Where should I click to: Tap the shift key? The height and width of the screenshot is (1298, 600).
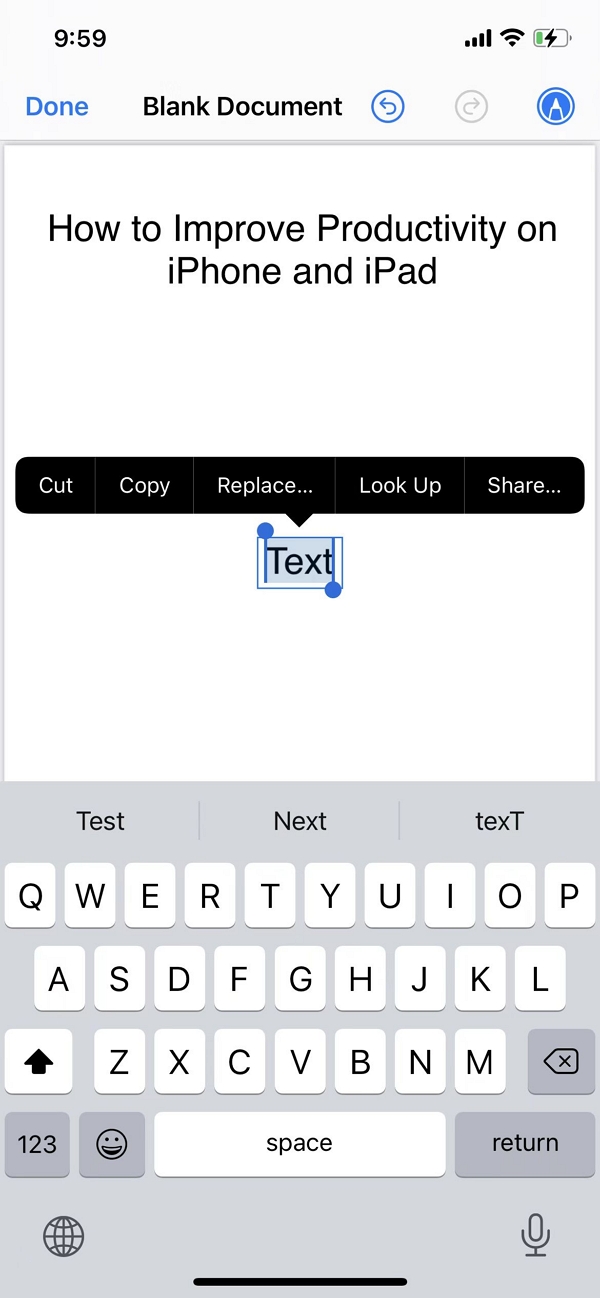pos(38,1061)
